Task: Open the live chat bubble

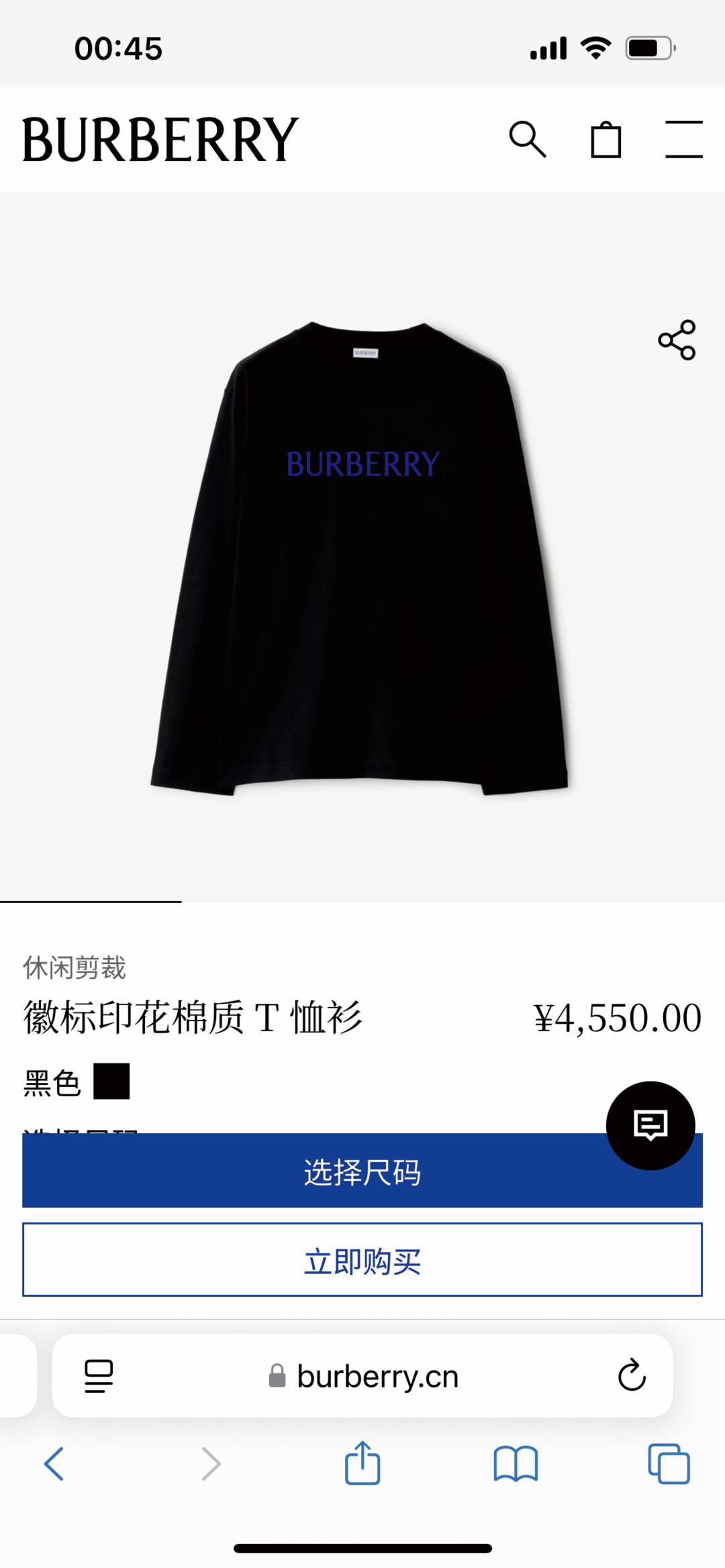Action: 650,1125
